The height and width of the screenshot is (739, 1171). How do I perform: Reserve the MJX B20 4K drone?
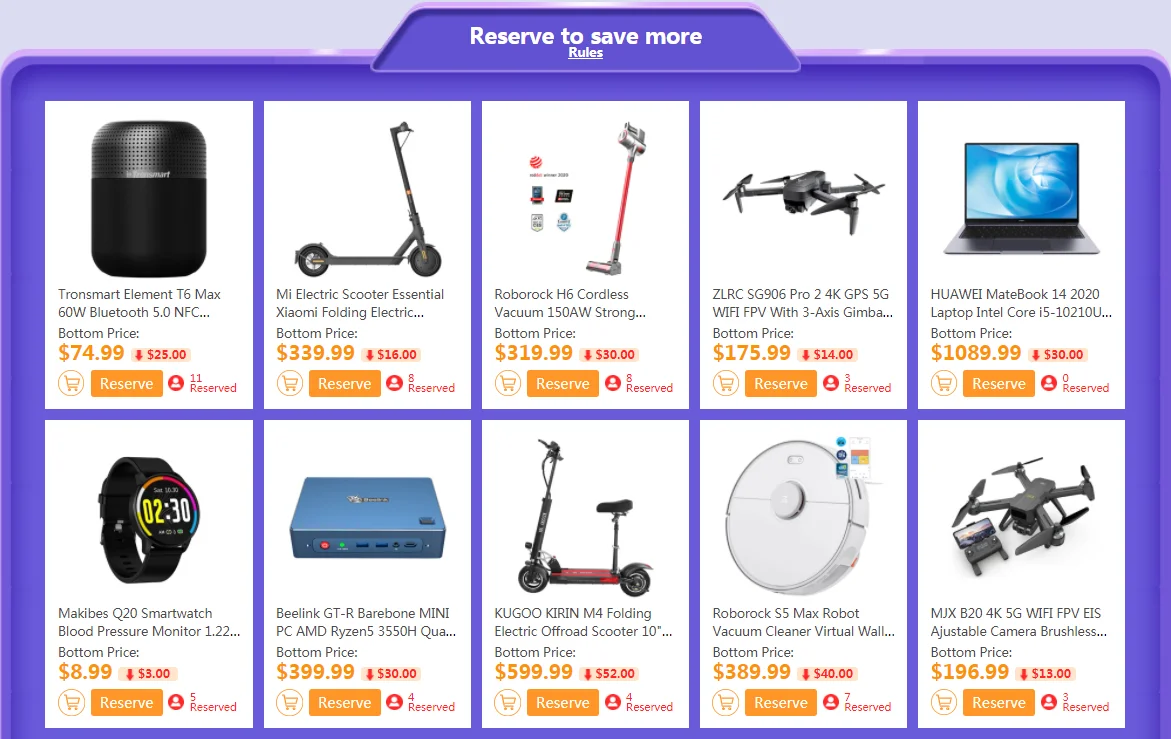[998, 703]
